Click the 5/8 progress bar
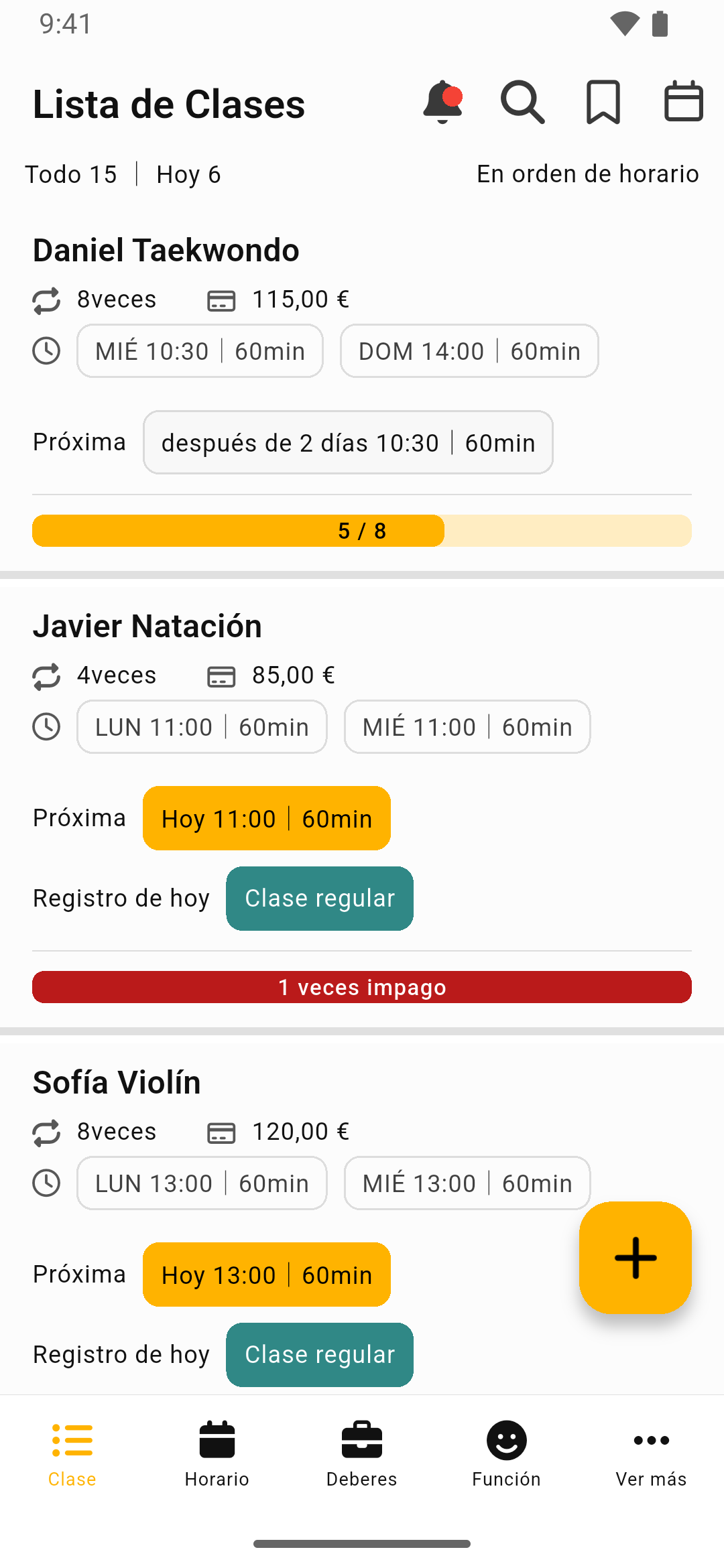This screenshot has height=1568, width=724. 362,531
